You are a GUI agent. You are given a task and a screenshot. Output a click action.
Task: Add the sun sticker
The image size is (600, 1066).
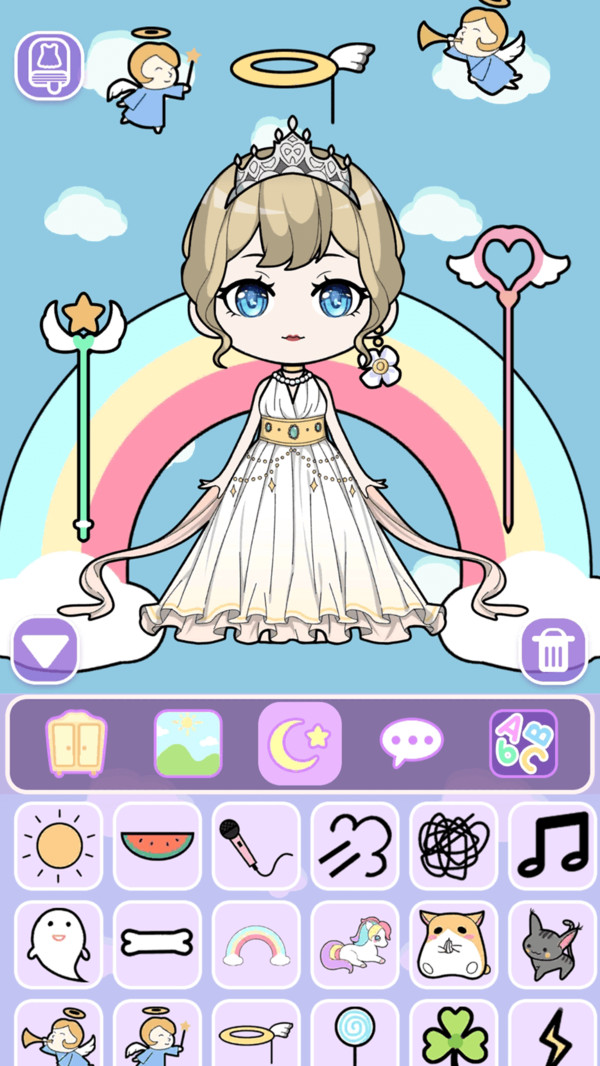pos(59,846)
